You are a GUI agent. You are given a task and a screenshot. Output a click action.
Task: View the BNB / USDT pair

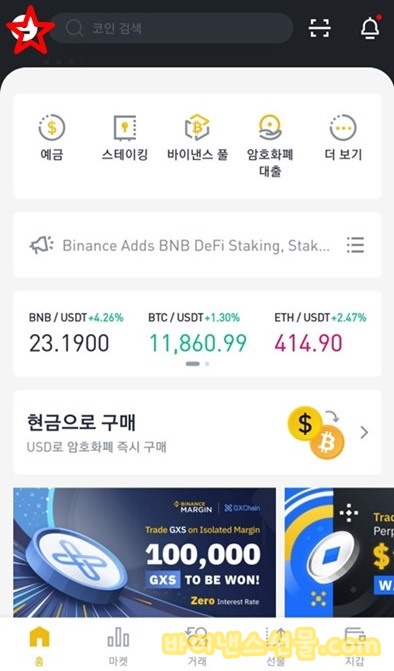76,334
